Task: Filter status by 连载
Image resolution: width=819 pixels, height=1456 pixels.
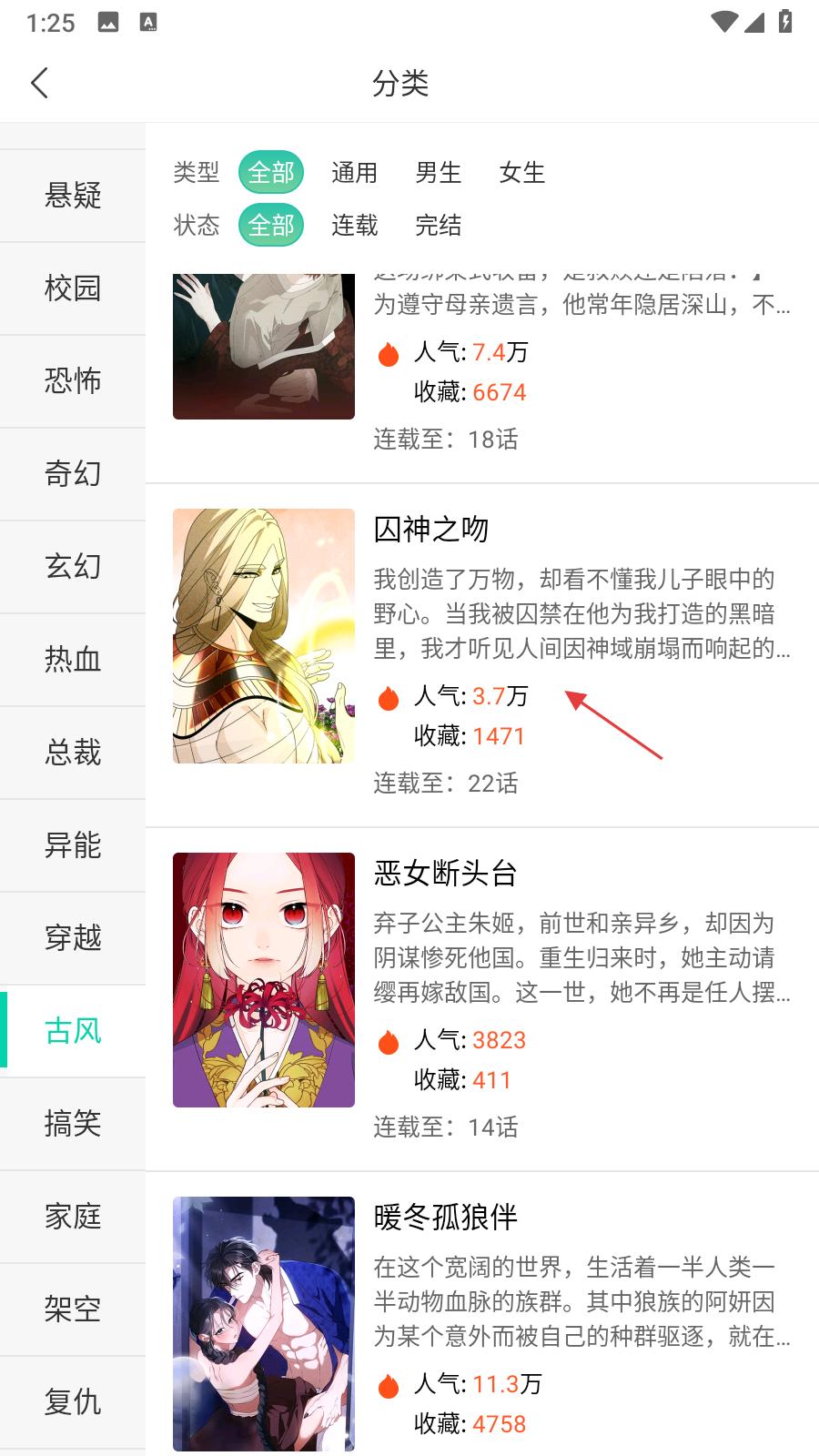Action: click(x=354, y=226)
